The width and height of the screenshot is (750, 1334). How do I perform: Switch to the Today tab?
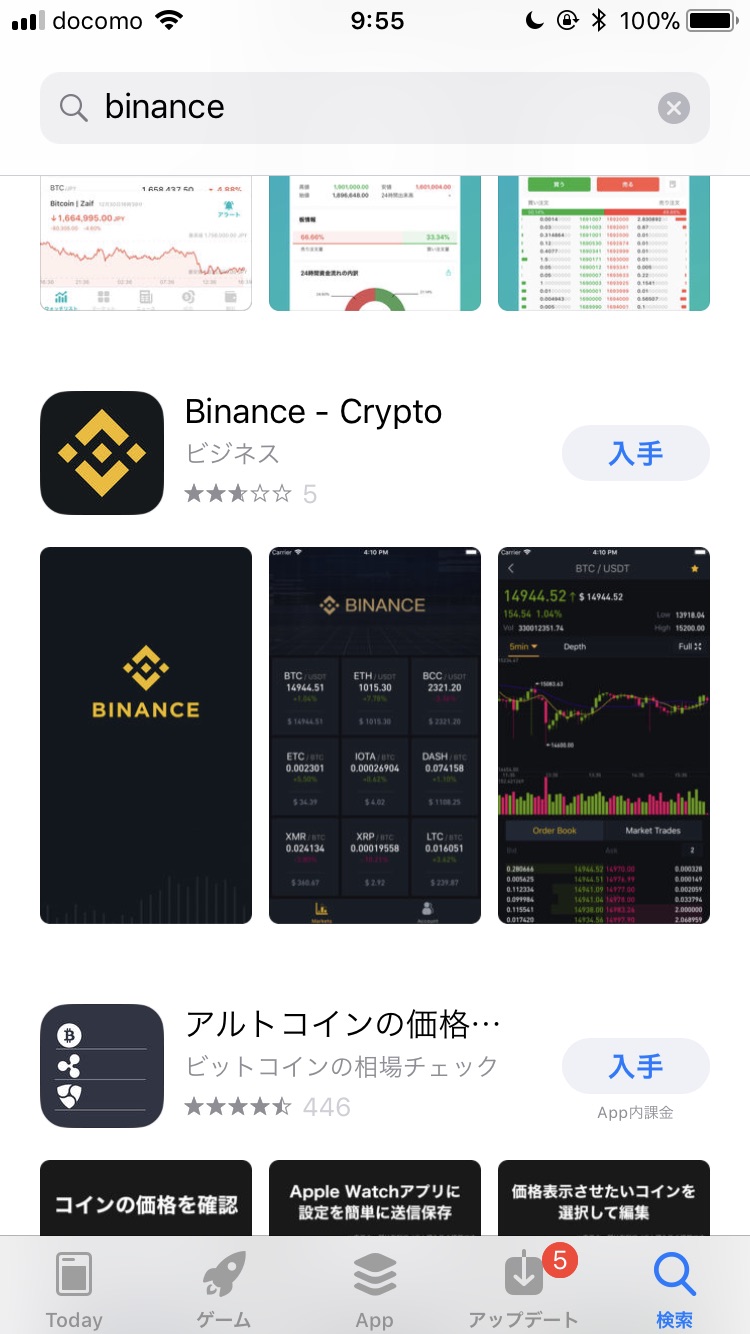click(x=74, y=1288)
